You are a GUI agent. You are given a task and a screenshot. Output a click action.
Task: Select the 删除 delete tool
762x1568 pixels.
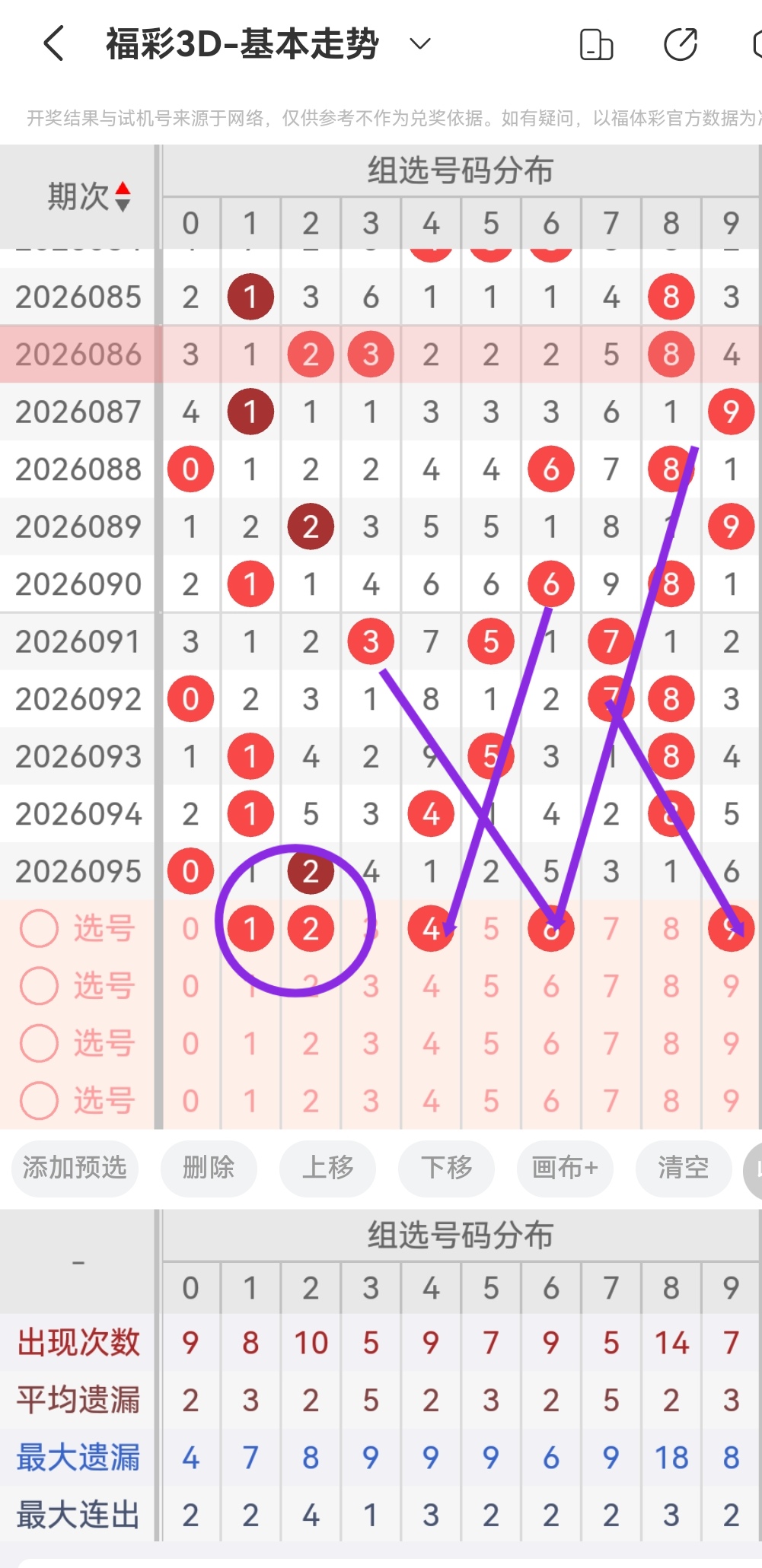(209, 1169)
